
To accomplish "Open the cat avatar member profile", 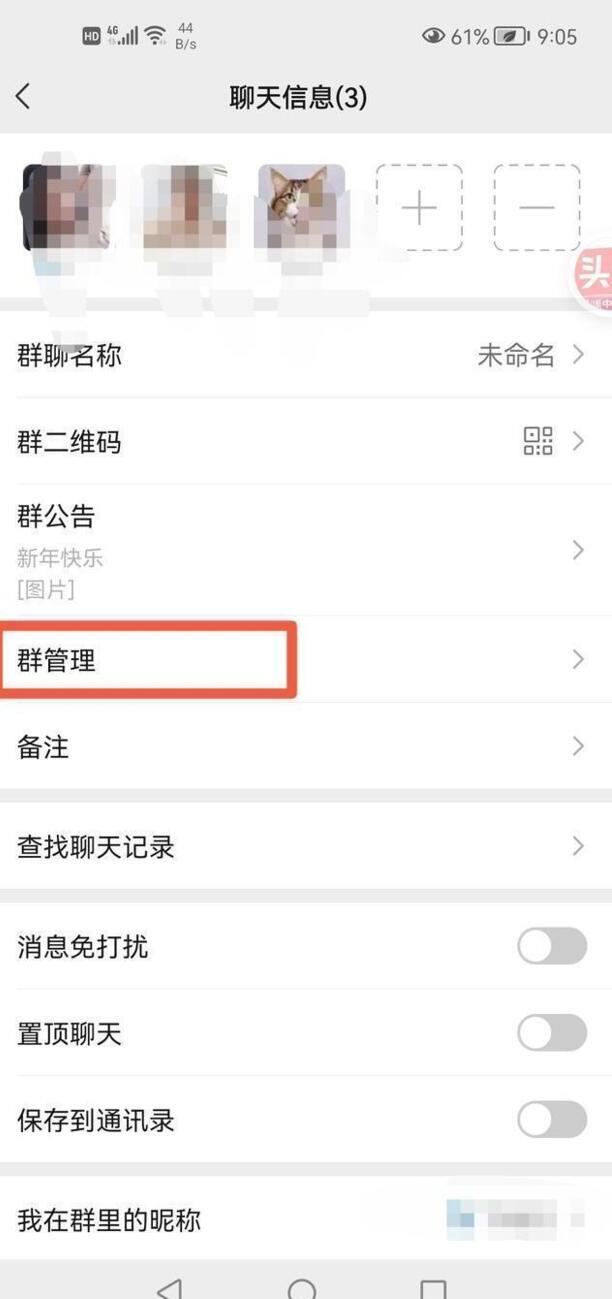I will tap(301, 207).
